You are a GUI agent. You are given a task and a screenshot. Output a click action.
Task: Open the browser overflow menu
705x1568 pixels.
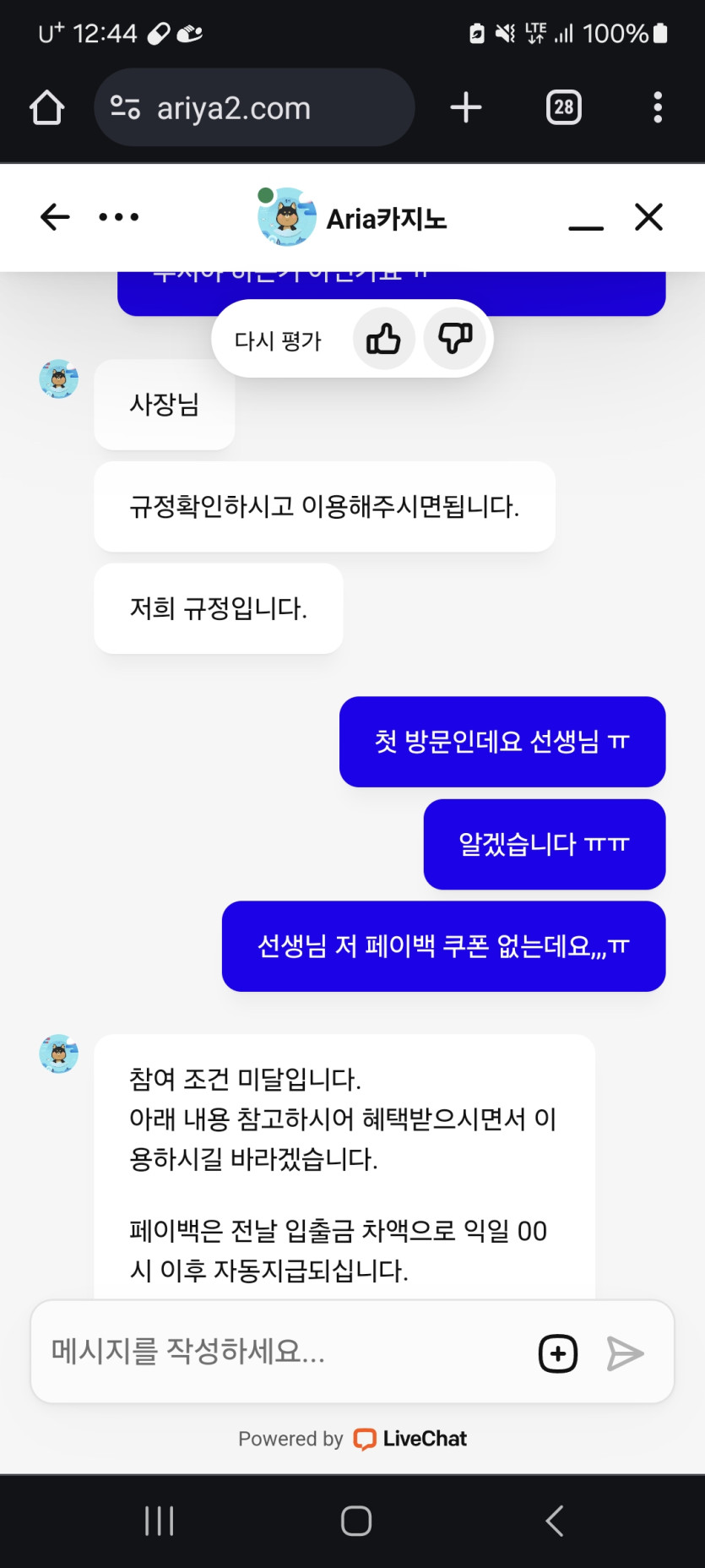[x=658, y=108]
